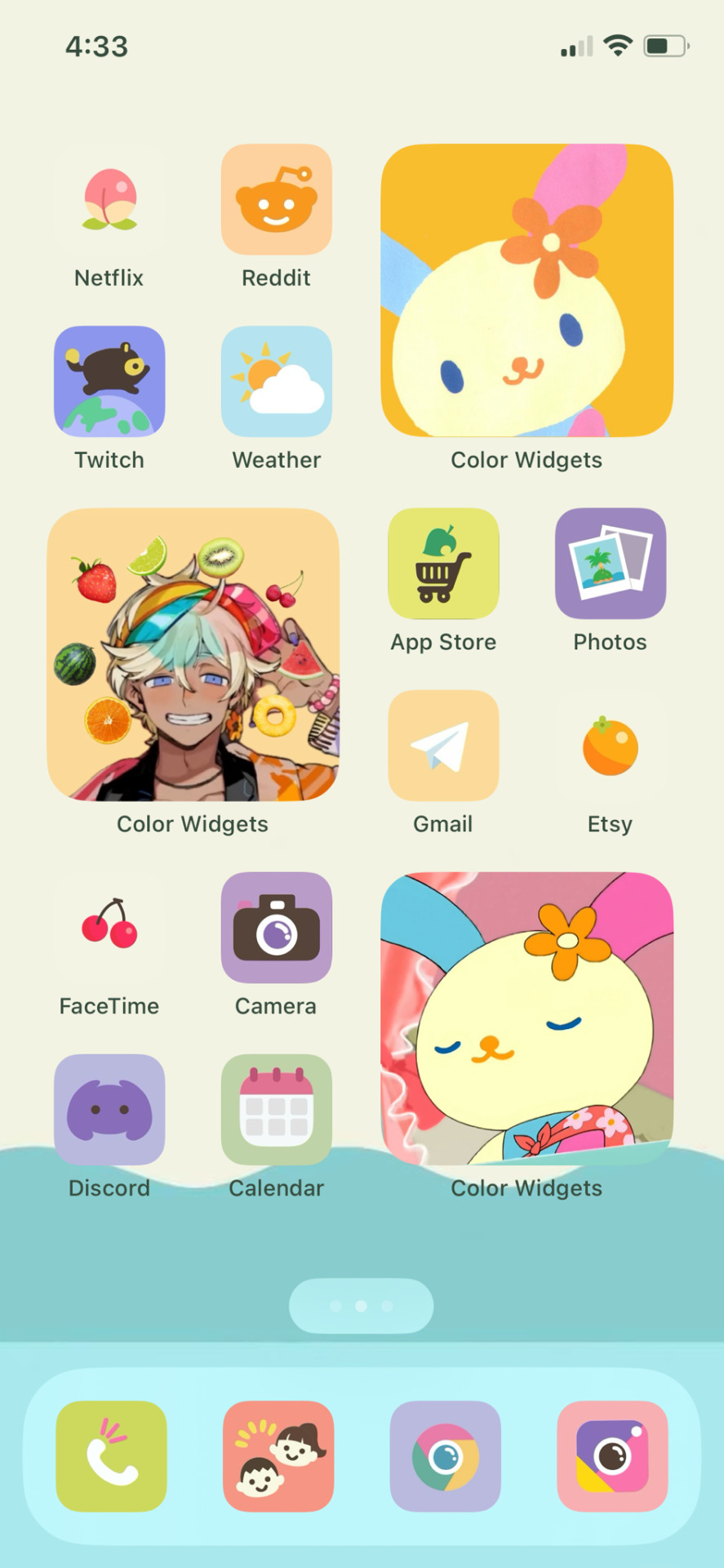This screenshot has width=724, height=1568.
Task: Open the Camera app
Action: pos(277,928)
